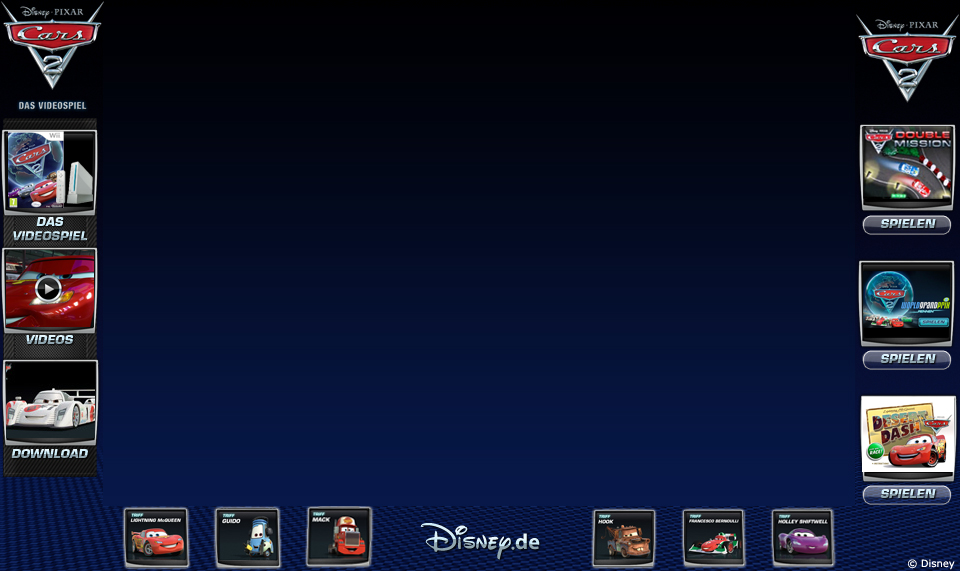Screen dimensions: 960x571
Task: Tap Spielen under Desert Dash
Action: pos(906,494)
